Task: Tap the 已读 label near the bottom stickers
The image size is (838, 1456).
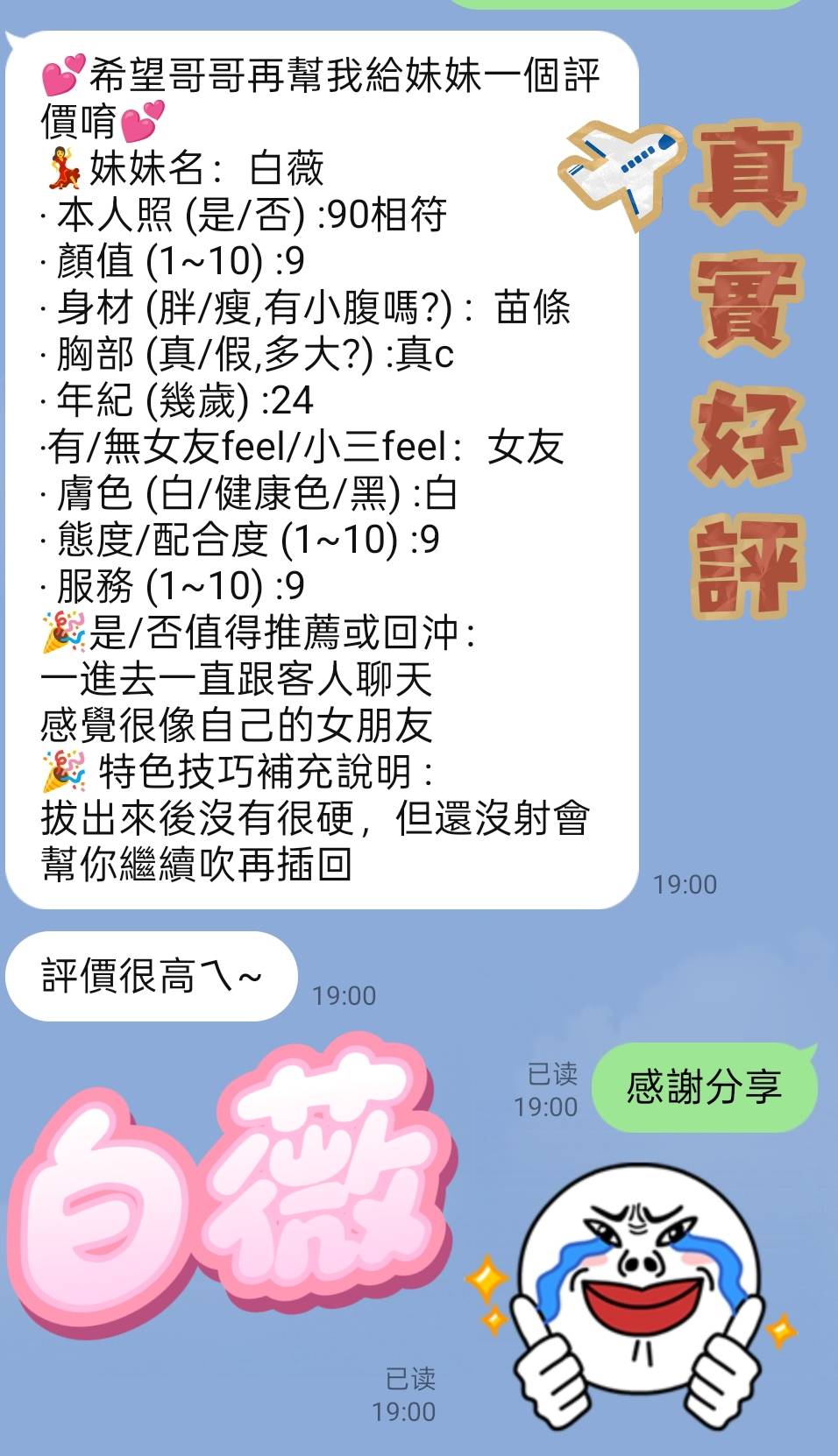Action: [408, 1375]
